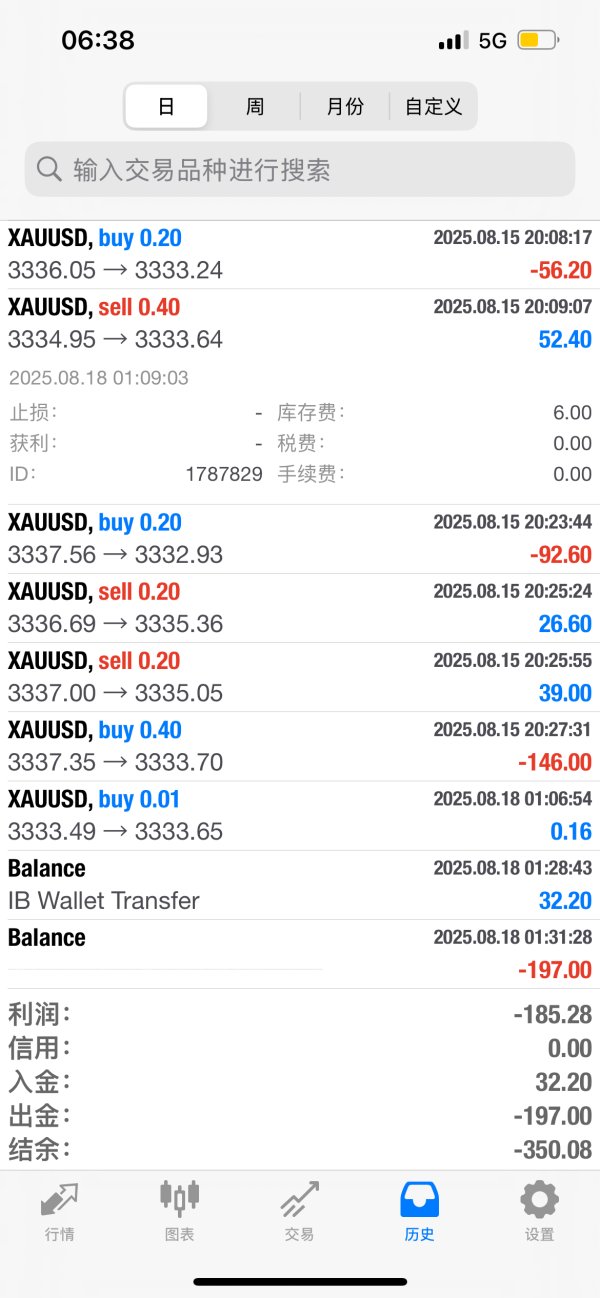Choose the 自定义 custom period
This screenshot has height=1298, width=600.
[433, 106]
